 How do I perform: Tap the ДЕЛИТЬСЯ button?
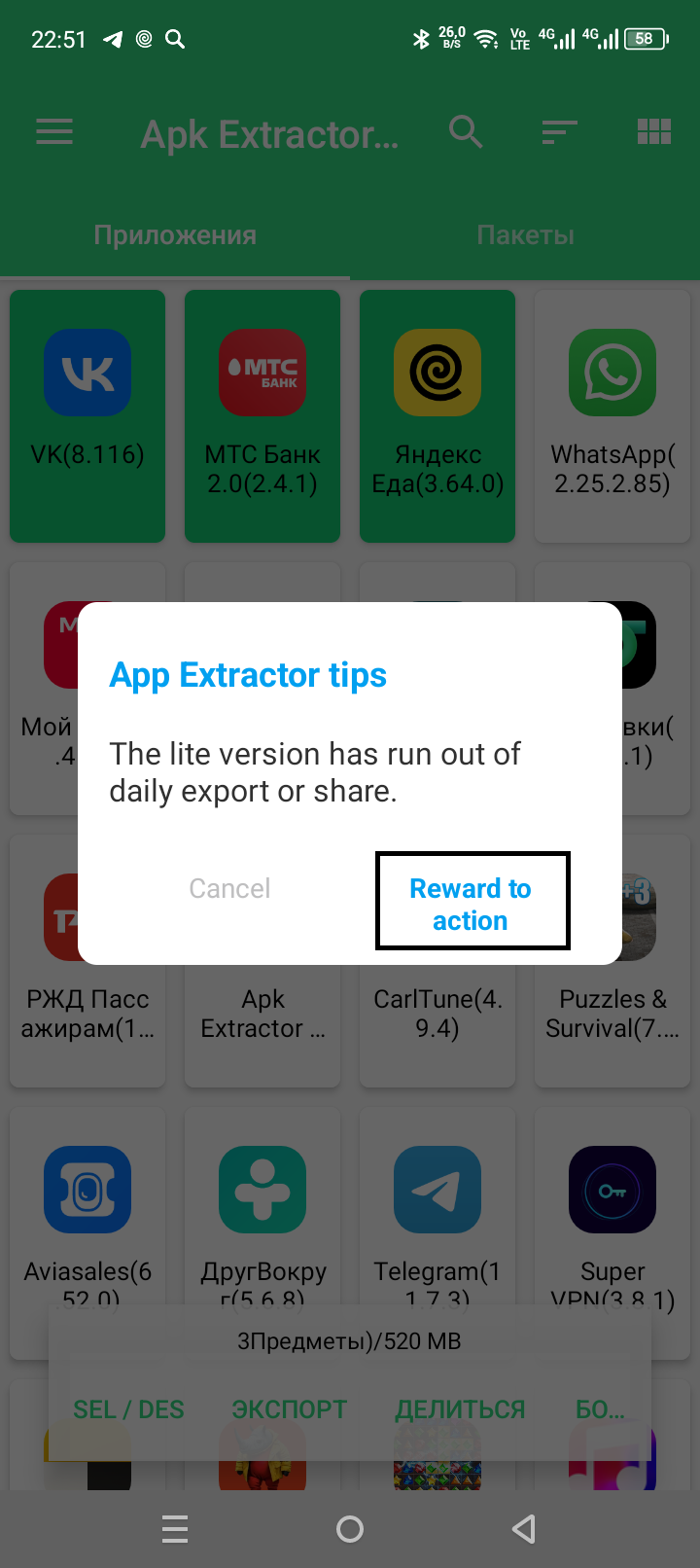[x=460, y=1409]
